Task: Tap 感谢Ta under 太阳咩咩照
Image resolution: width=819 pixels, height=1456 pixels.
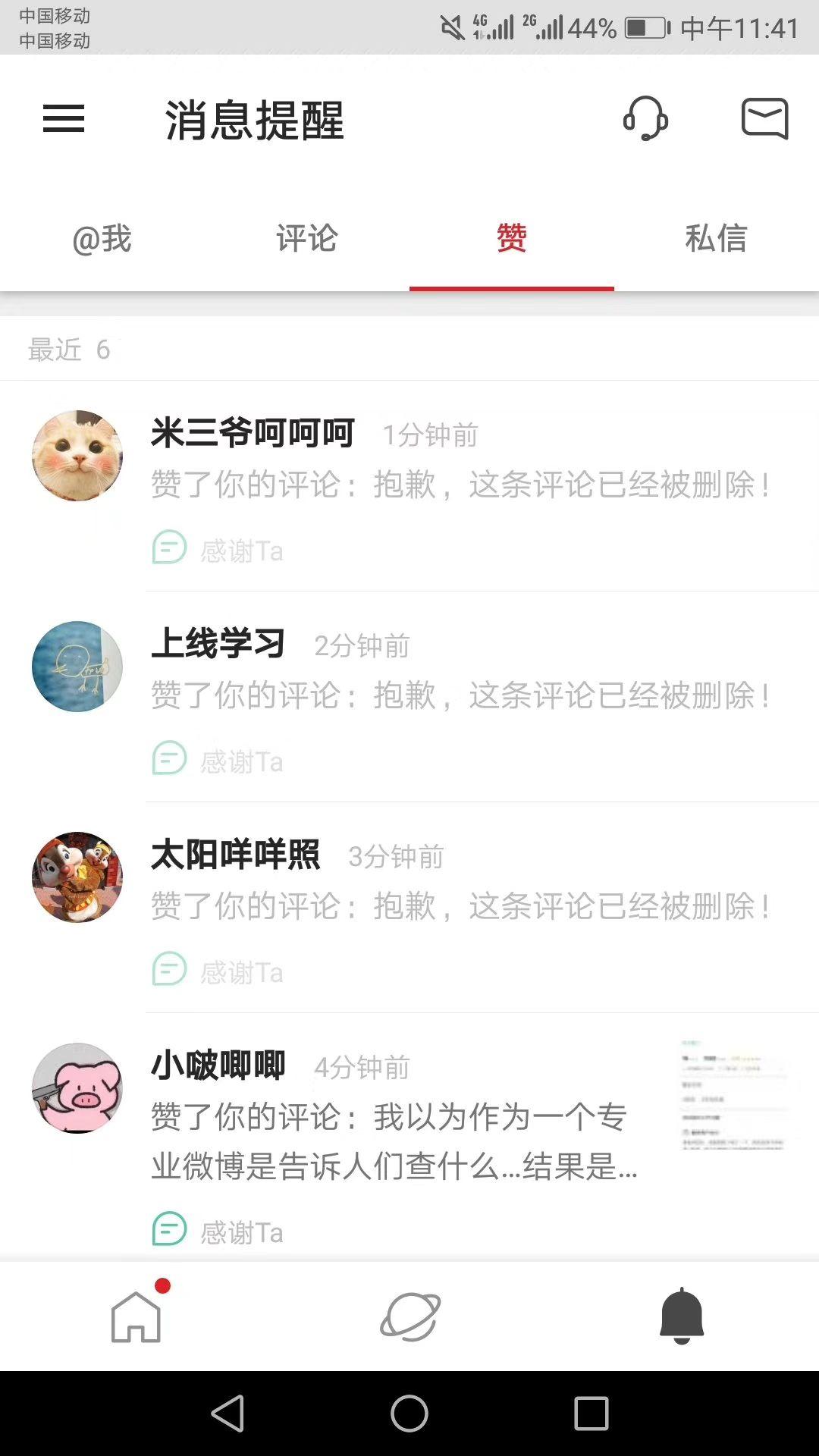Action: click(x=218, y=971)
